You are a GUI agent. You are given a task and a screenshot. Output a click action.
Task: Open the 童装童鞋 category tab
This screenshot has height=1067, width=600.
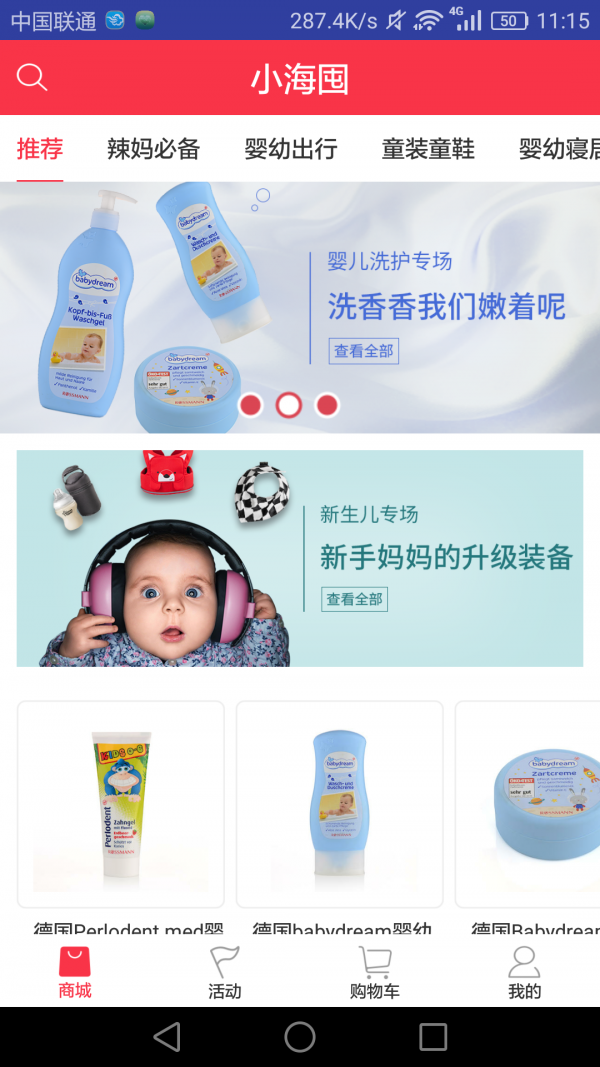[428, 150]
